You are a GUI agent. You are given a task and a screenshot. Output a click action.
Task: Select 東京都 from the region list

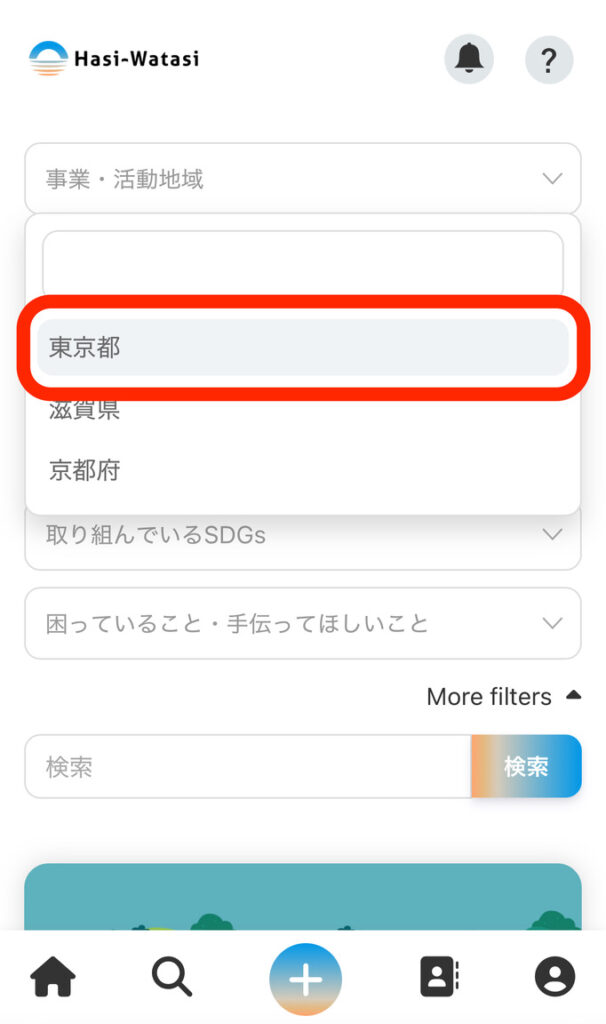click(302, 348)
